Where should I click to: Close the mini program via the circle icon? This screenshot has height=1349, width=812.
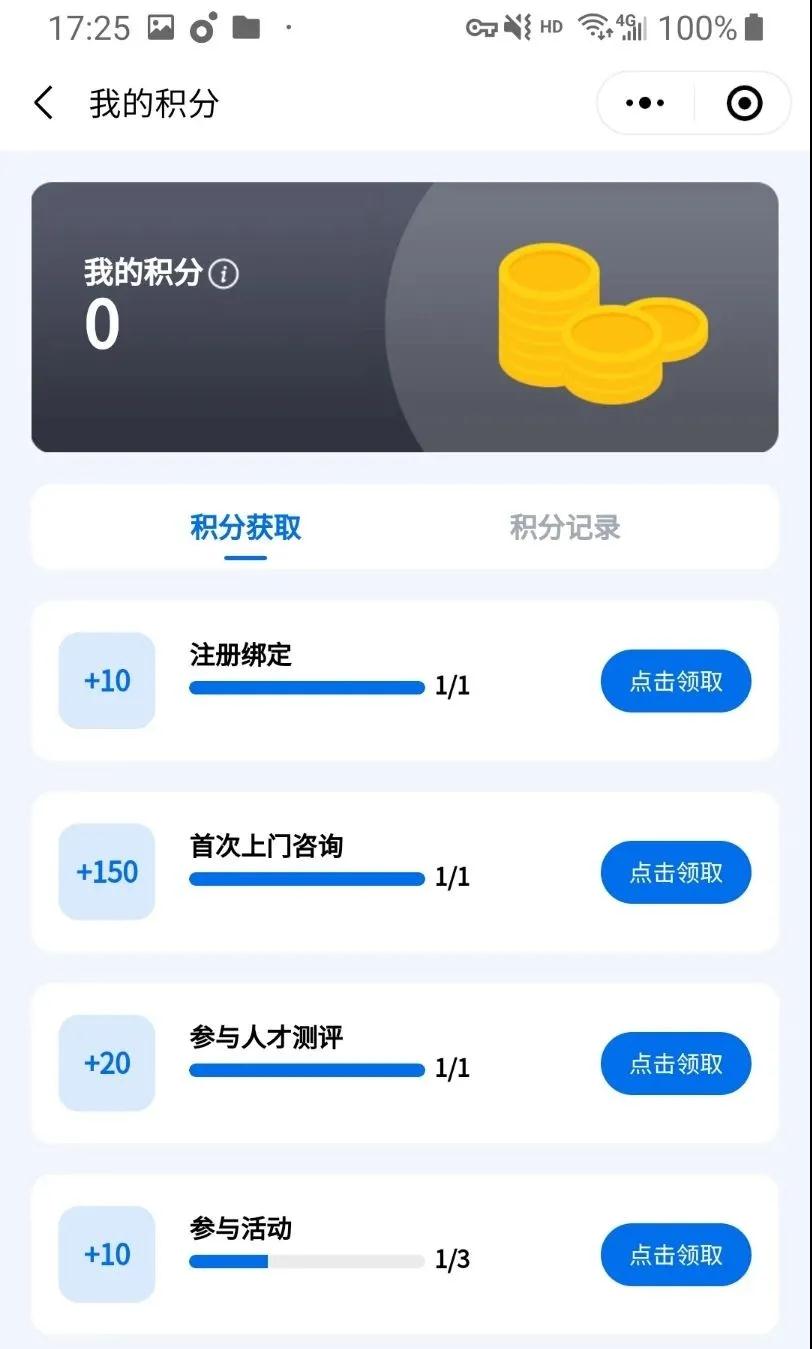(x=744, y=103)
